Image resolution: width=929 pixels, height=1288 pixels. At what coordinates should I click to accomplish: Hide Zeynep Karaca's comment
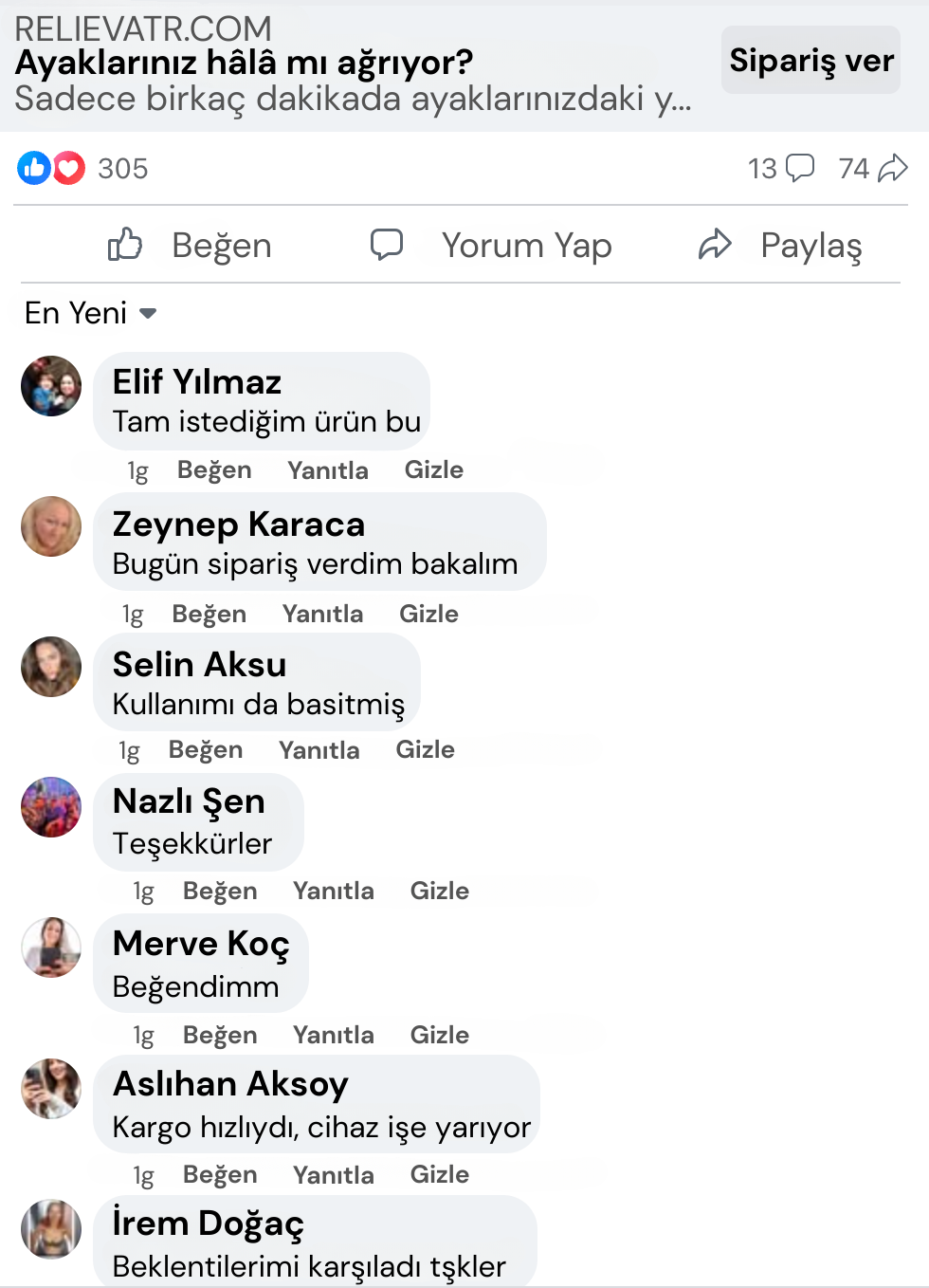(428, 615)
